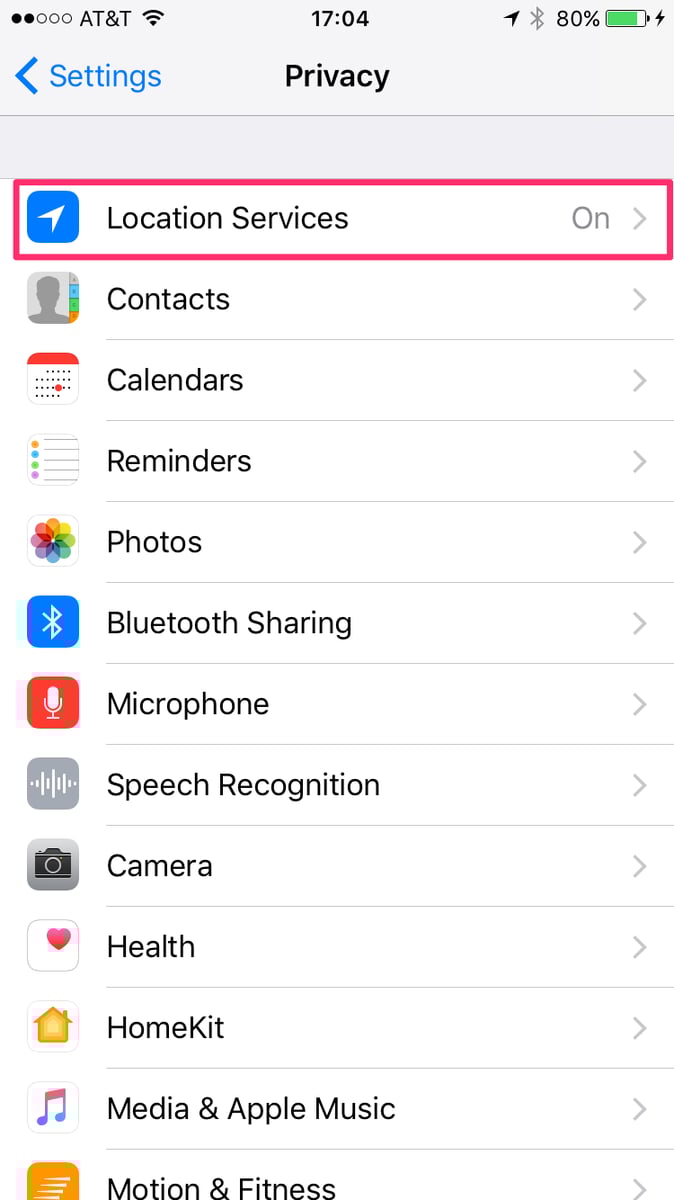Open Bluetooth Sharing settings
Screen dimensions: 674x1200
click(337, 623)
